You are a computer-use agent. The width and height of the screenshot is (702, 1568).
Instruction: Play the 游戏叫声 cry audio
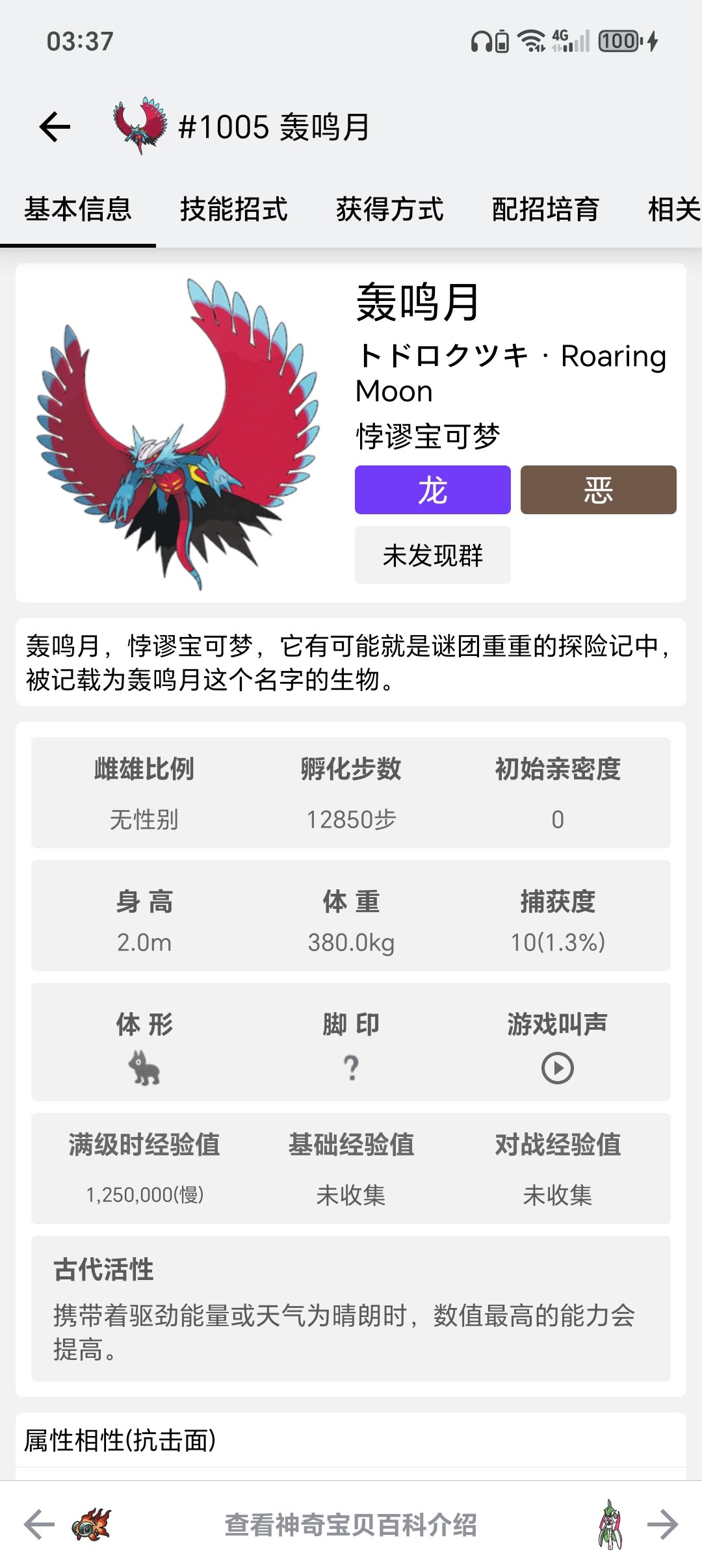[x=557, y=1068]
